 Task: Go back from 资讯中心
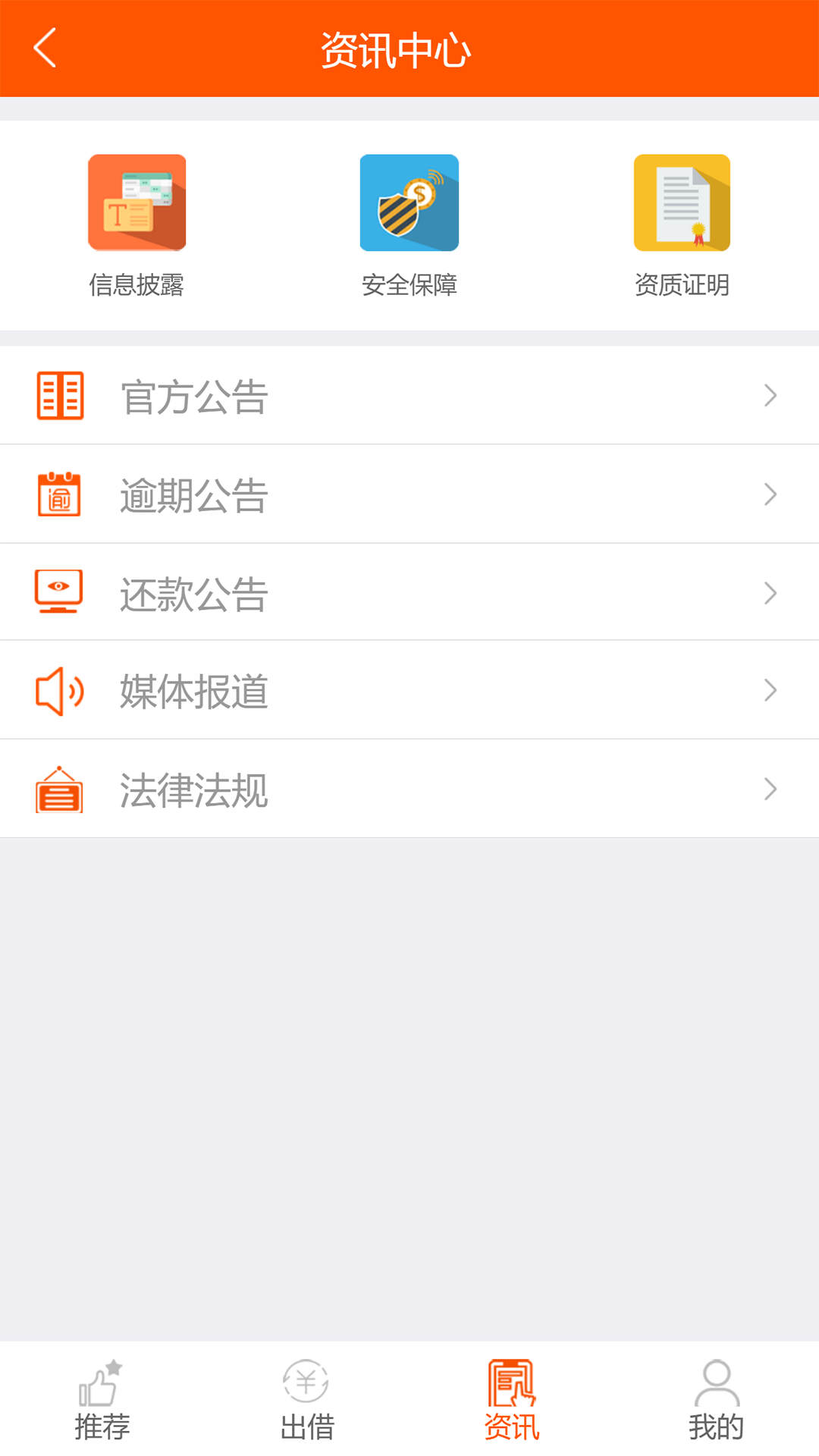(45, 49)
